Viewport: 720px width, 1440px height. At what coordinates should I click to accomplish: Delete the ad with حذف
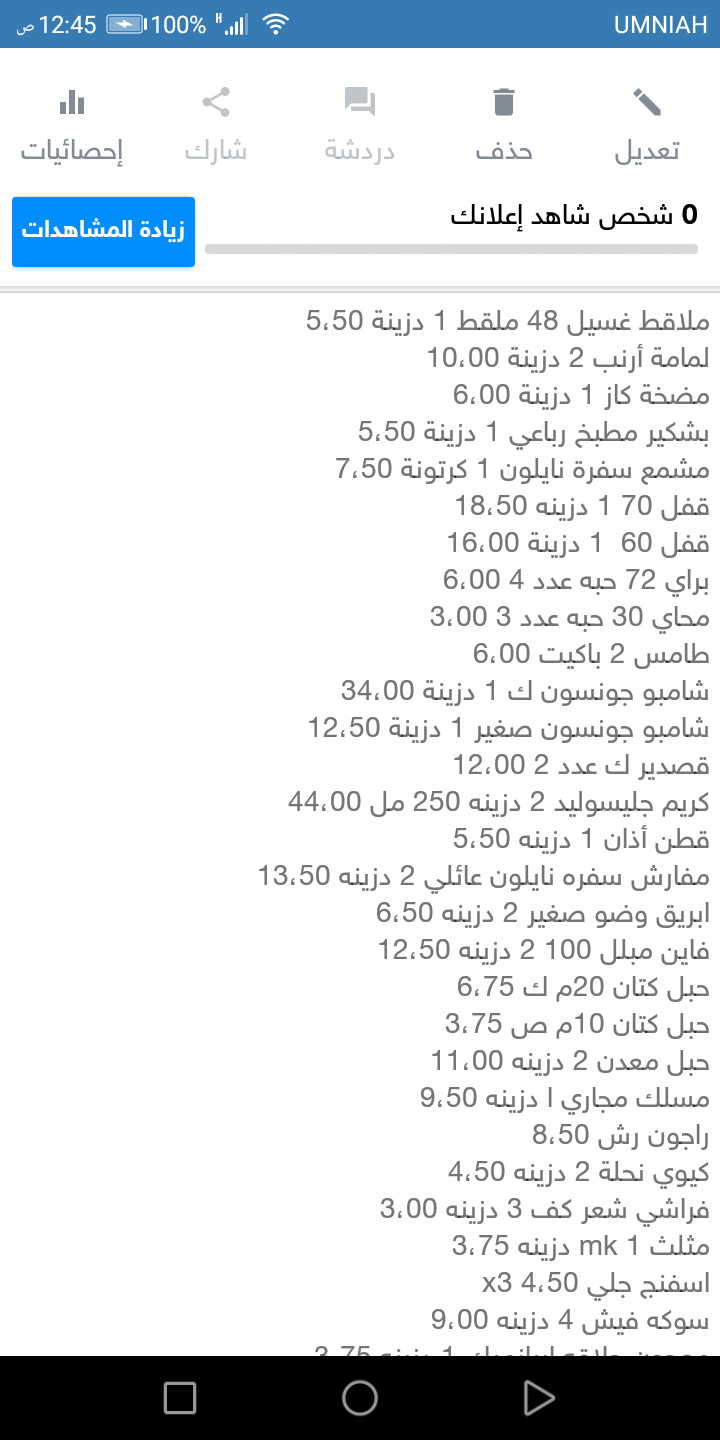(x=504, y=125)
